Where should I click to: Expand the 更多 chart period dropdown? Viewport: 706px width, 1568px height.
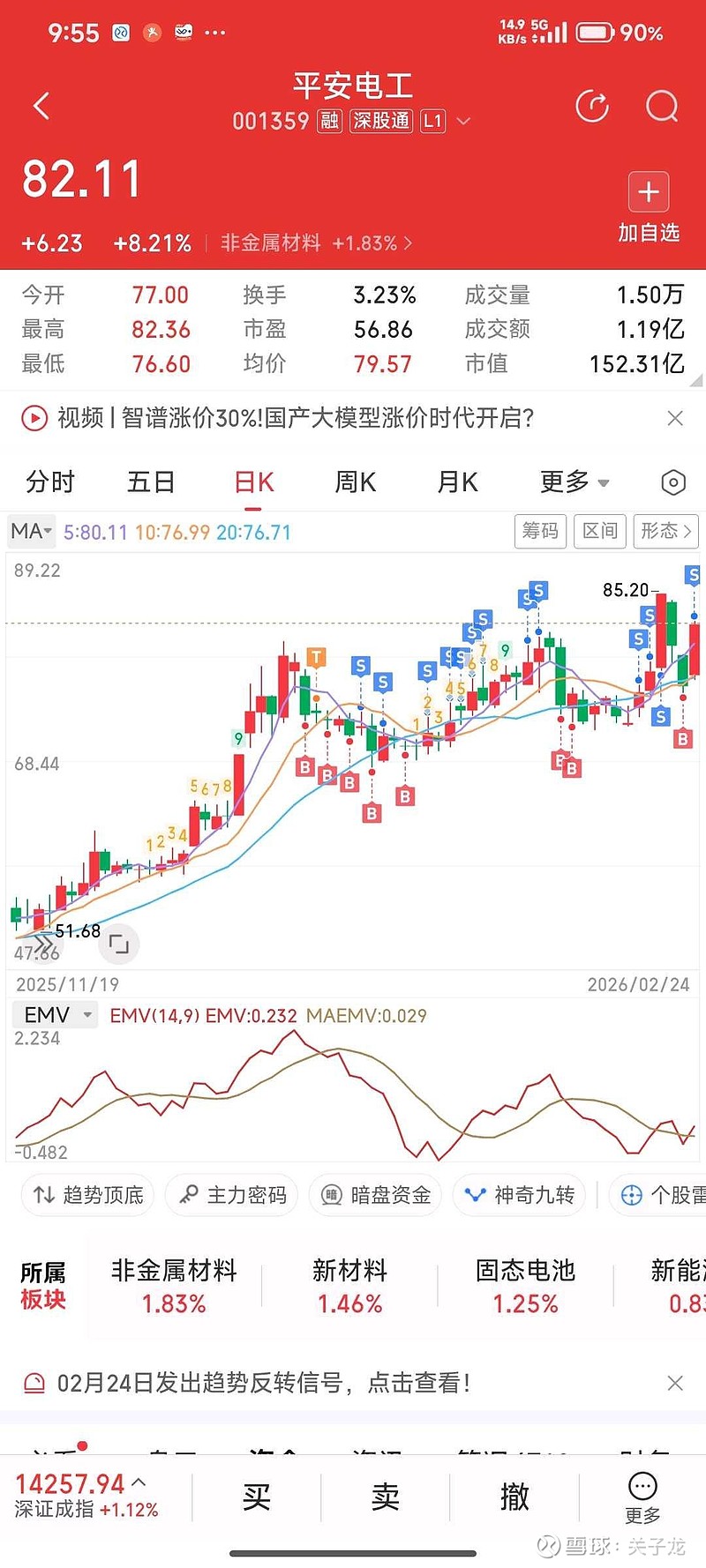(x=575, y=482)
